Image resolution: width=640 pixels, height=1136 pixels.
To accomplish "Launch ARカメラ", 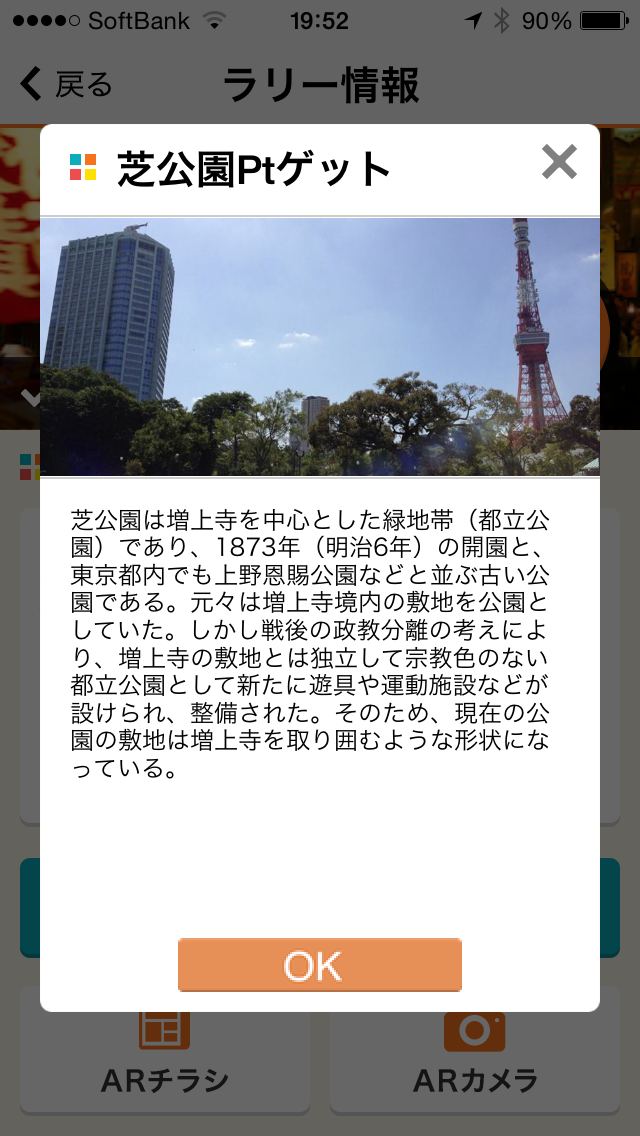I will (474, 1048).
